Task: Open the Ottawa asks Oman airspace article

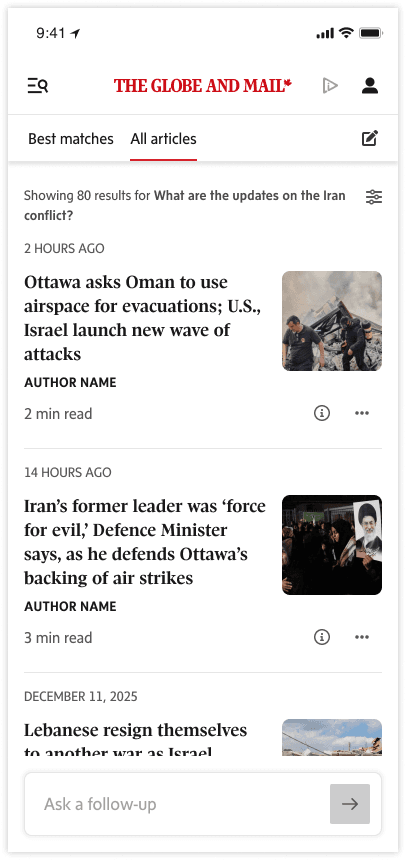Action: (x=143, y=318)
